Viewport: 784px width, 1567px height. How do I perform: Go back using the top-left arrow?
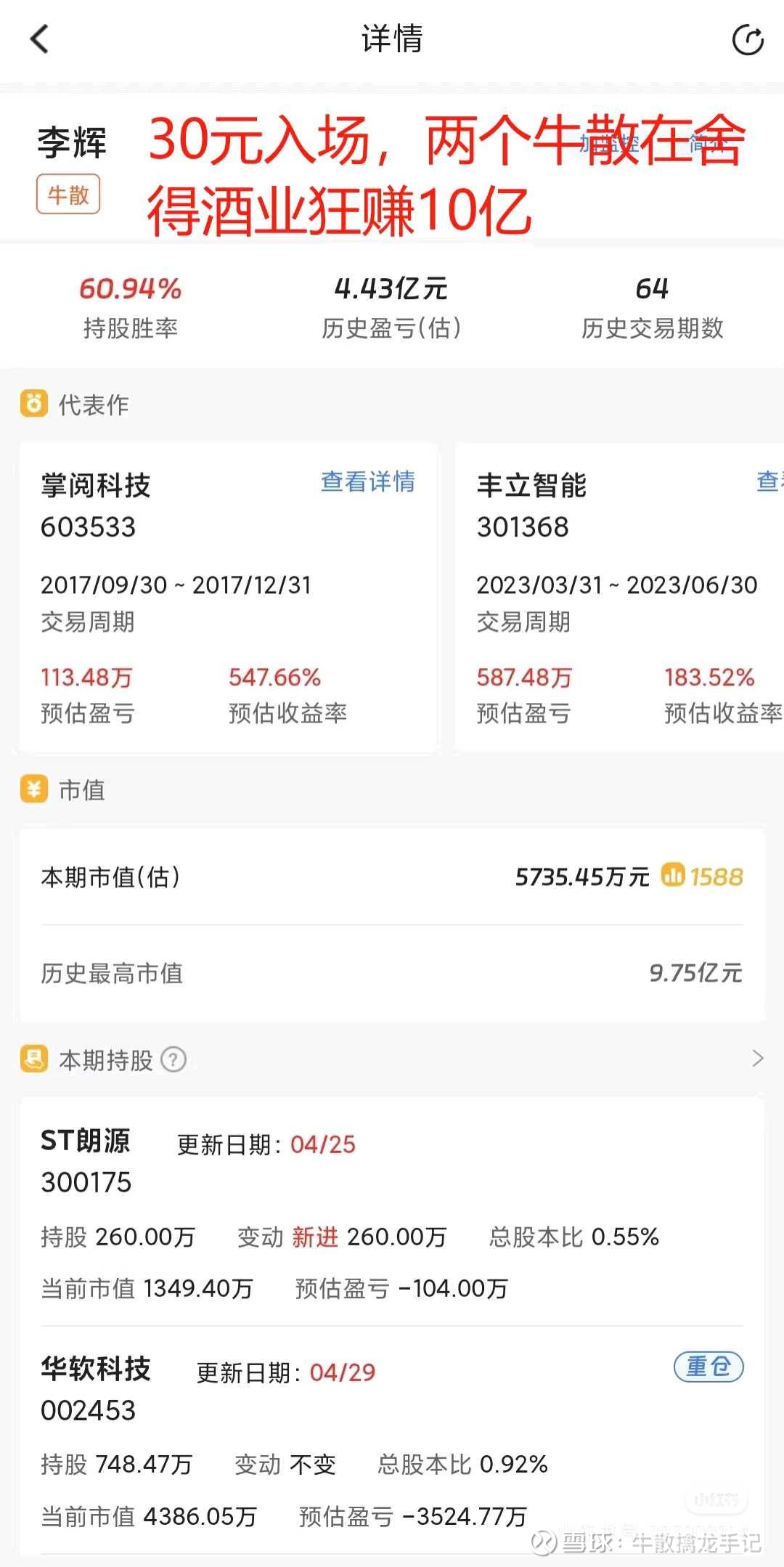click(x=40, y=39)
